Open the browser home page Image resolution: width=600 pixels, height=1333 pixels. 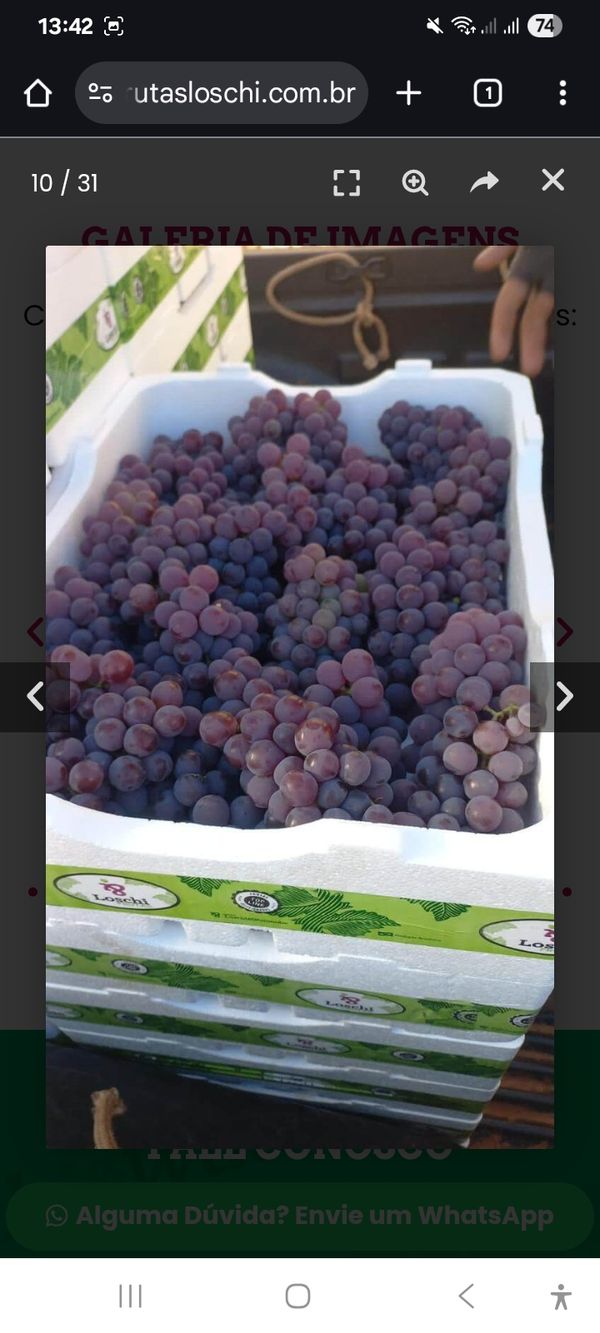(38, 94)
